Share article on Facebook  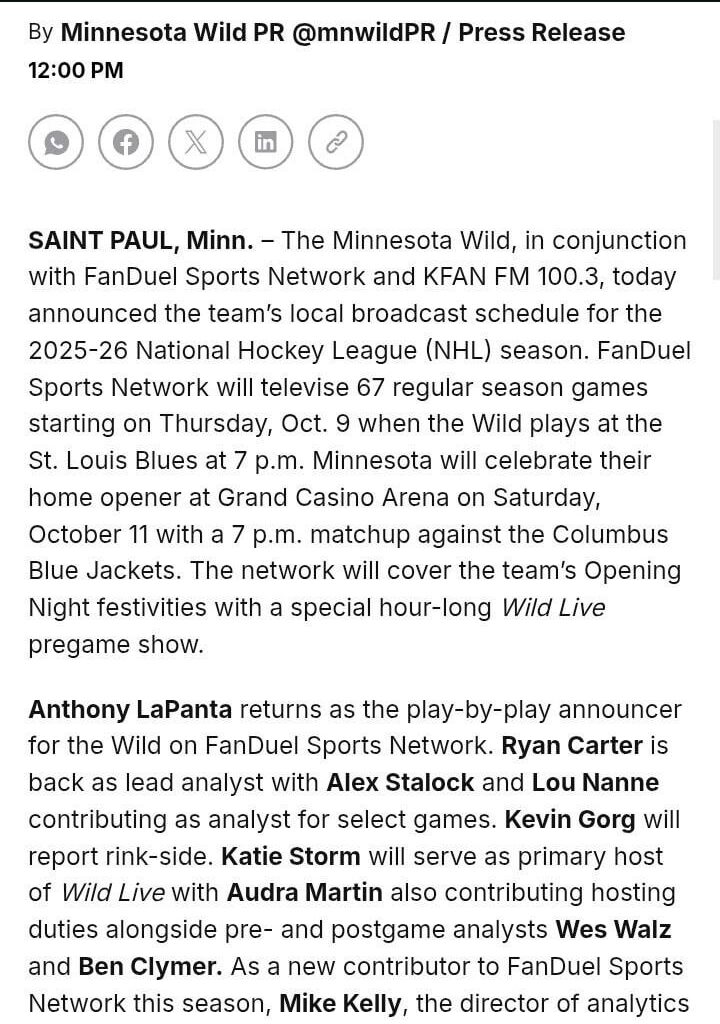(x=126, y=143)
